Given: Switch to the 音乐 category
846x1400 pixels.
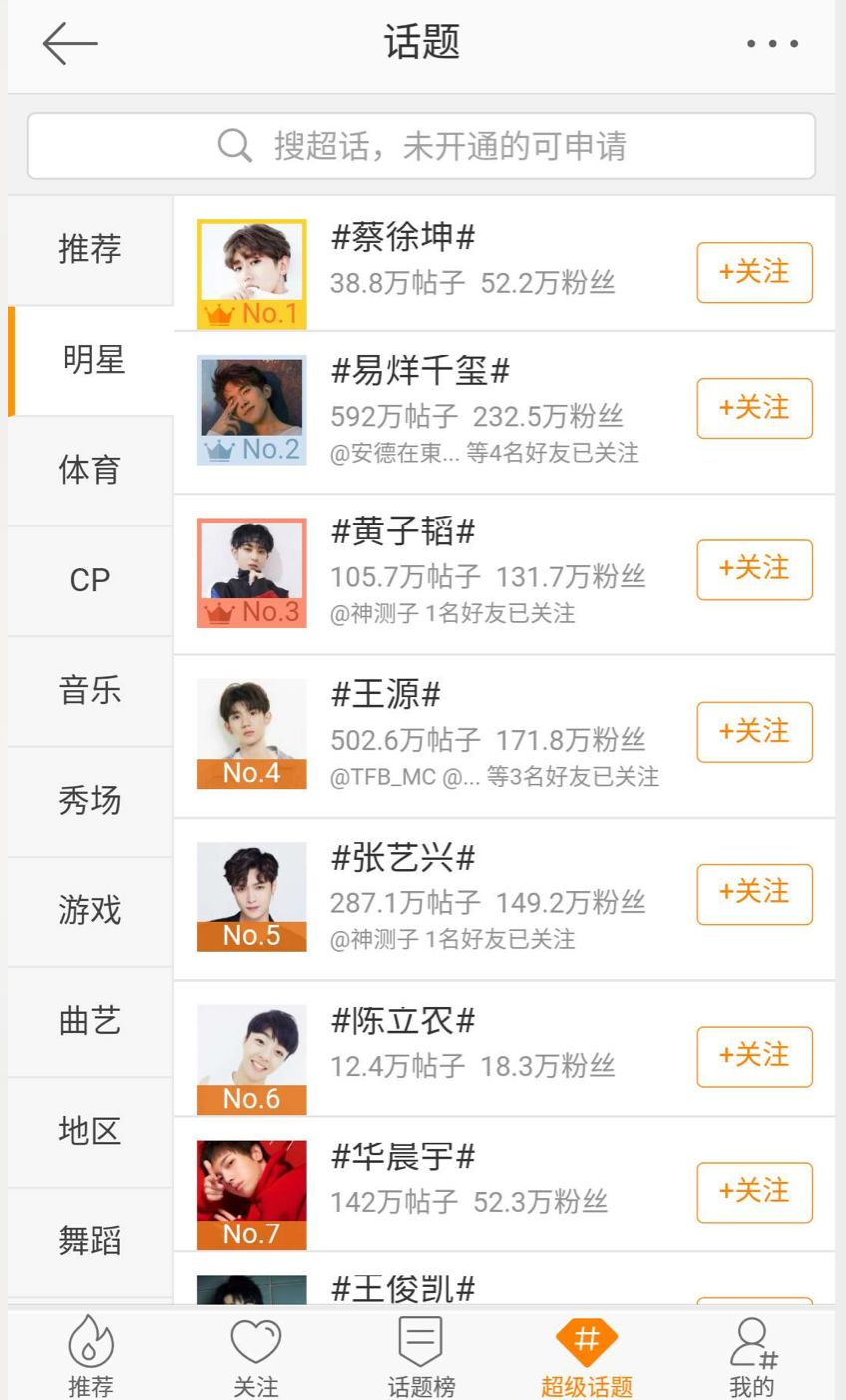Looking at the screenshot, I should (90, 690).
